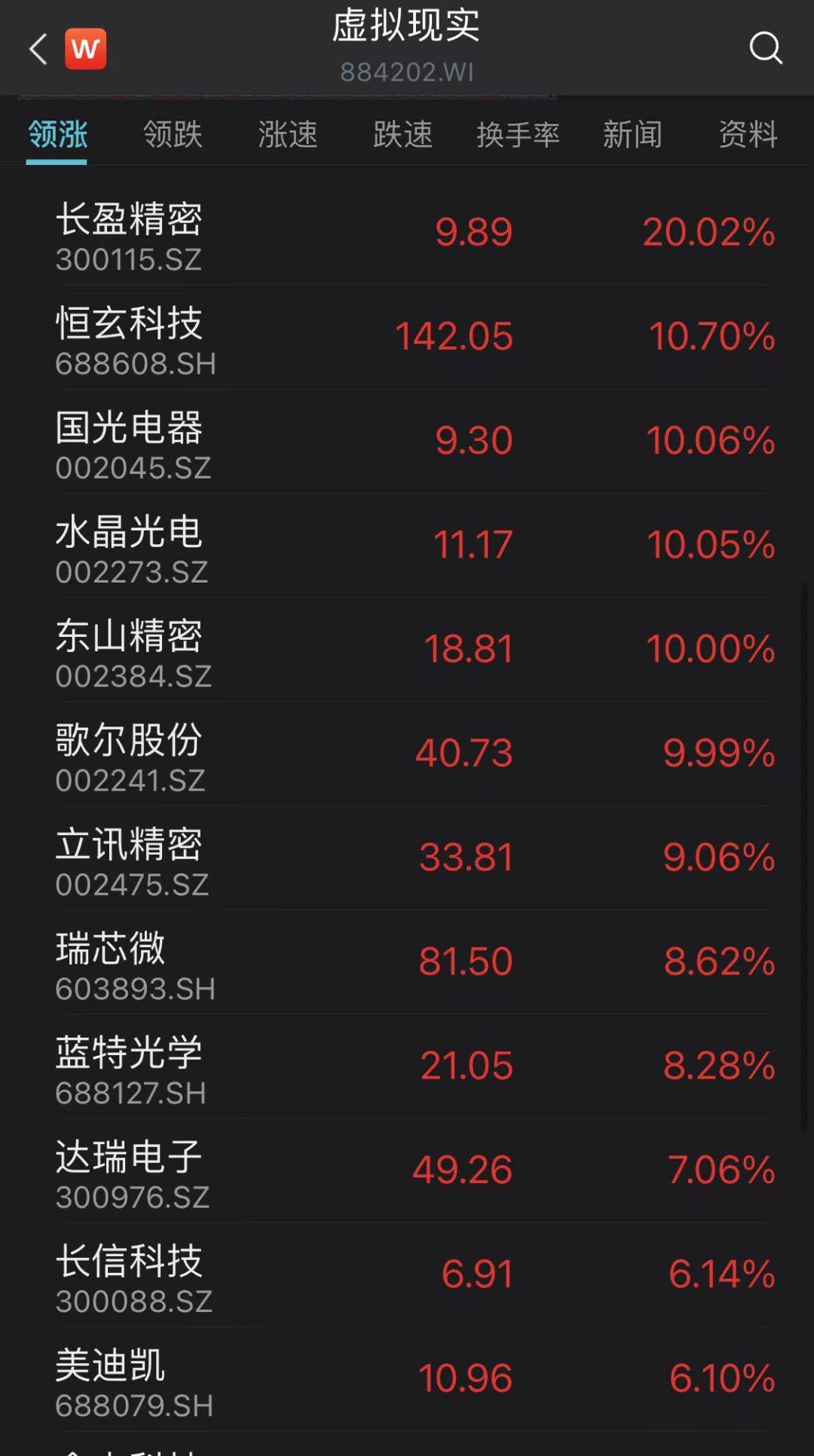Viewport: 814px width, 1456px height.
Task: Open stock 东山精密 002384.SZ
Action: (407, 650)
